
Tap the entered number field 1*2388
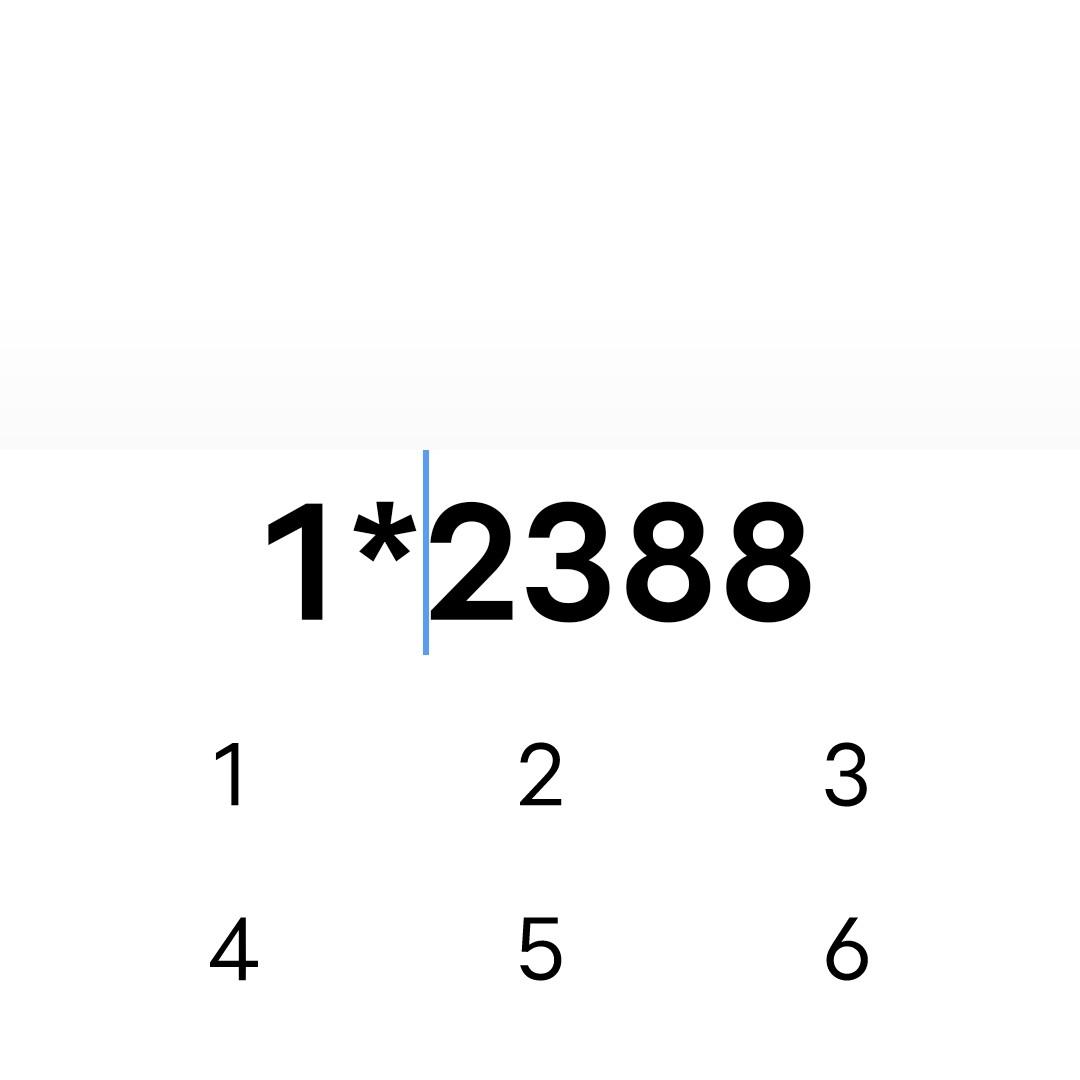click(x=539, y=561)
